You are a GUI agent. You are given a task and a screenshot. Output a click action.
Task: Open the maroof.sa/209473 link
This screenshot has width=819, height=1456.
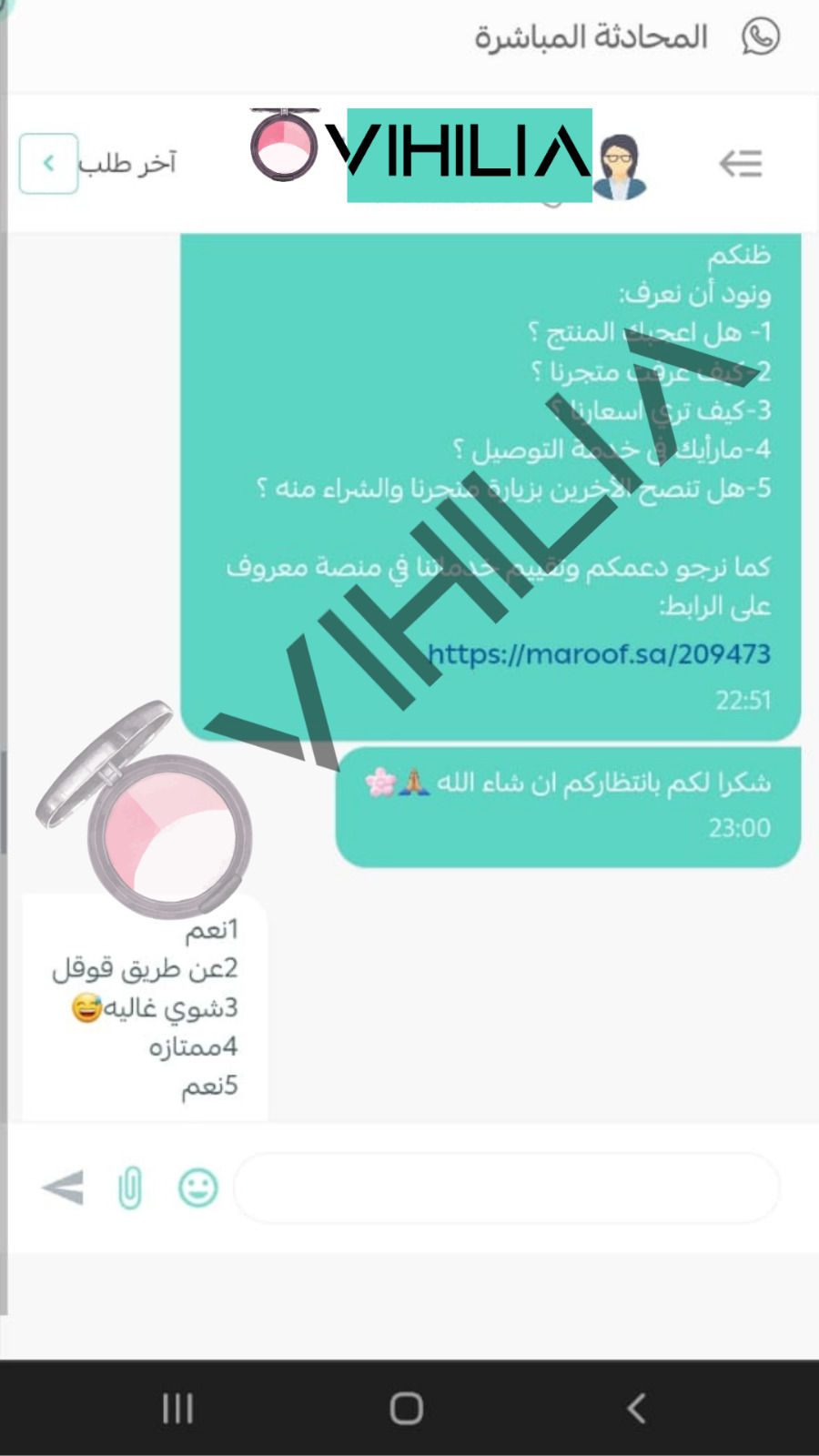point(599,653)
